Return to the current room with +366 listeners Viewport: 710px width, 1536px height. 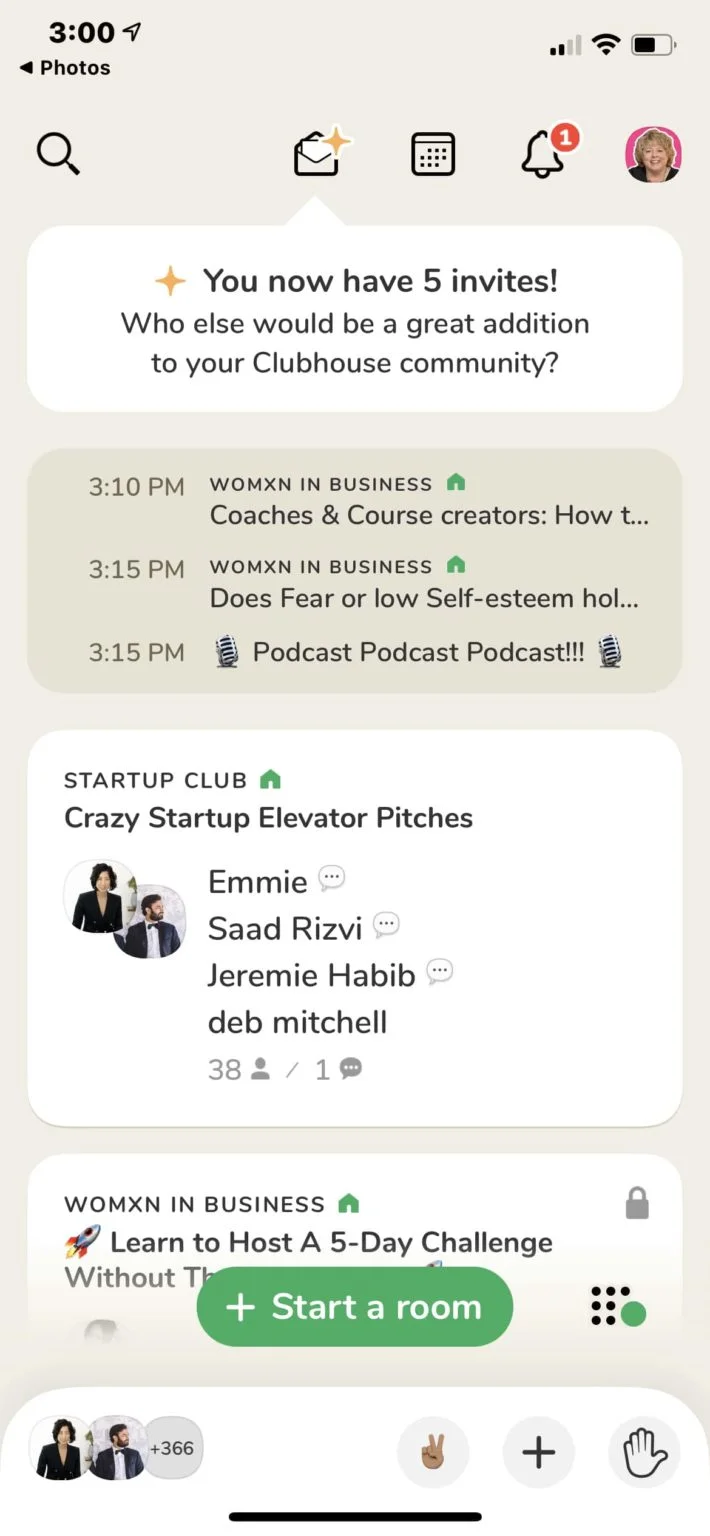pyautogui.click(x=115, y=1448)
